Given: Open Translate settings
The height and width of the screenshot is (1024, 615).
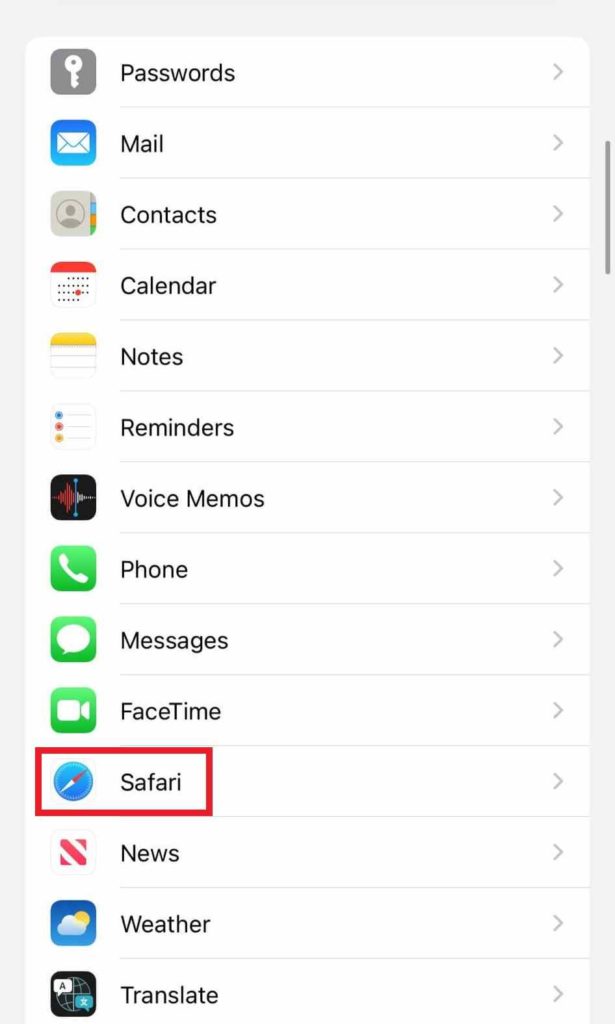Looking at the screenshot, I should [x=169, y=995].
